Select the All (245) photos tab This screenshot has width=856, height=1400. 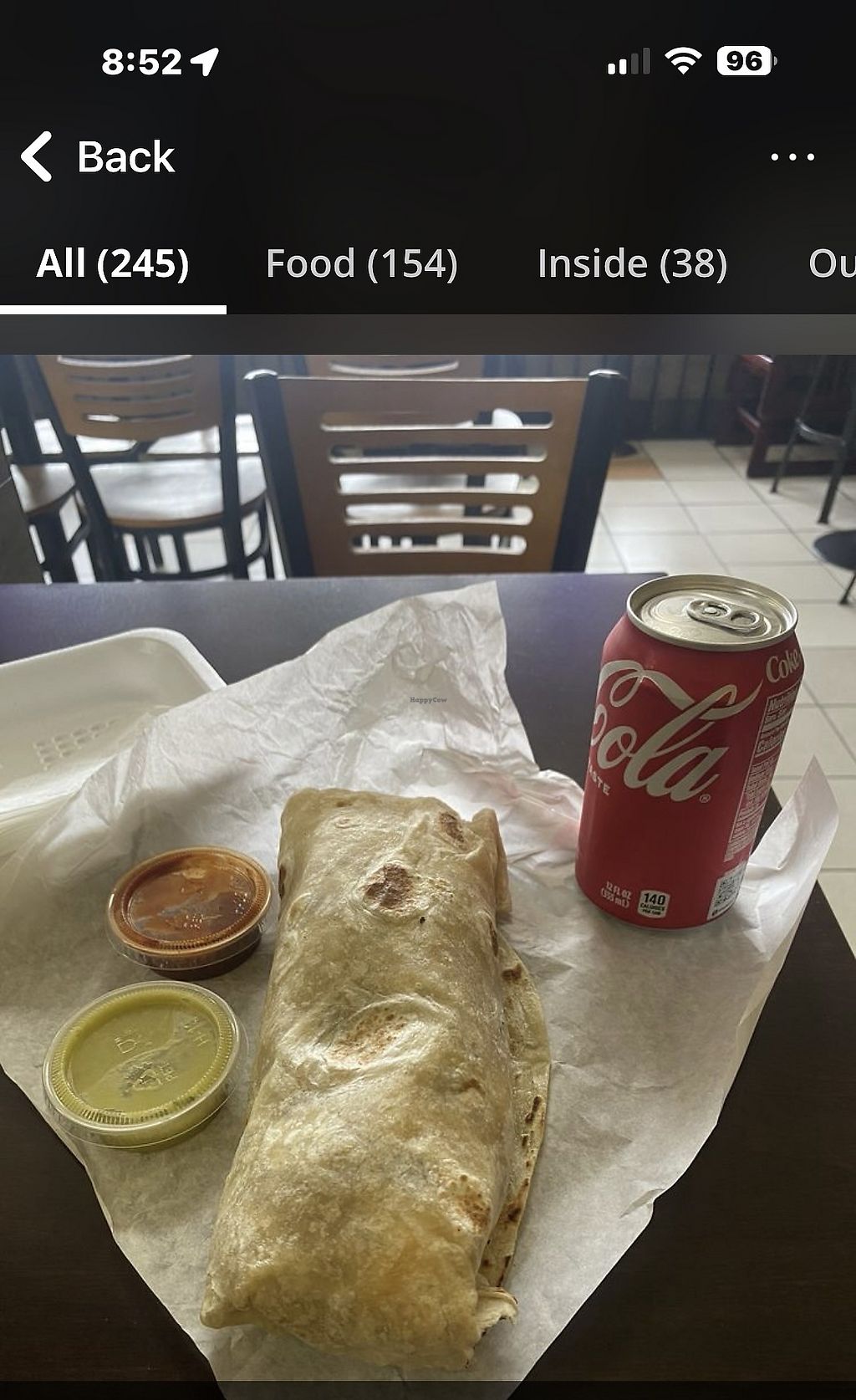coord(113,264)
